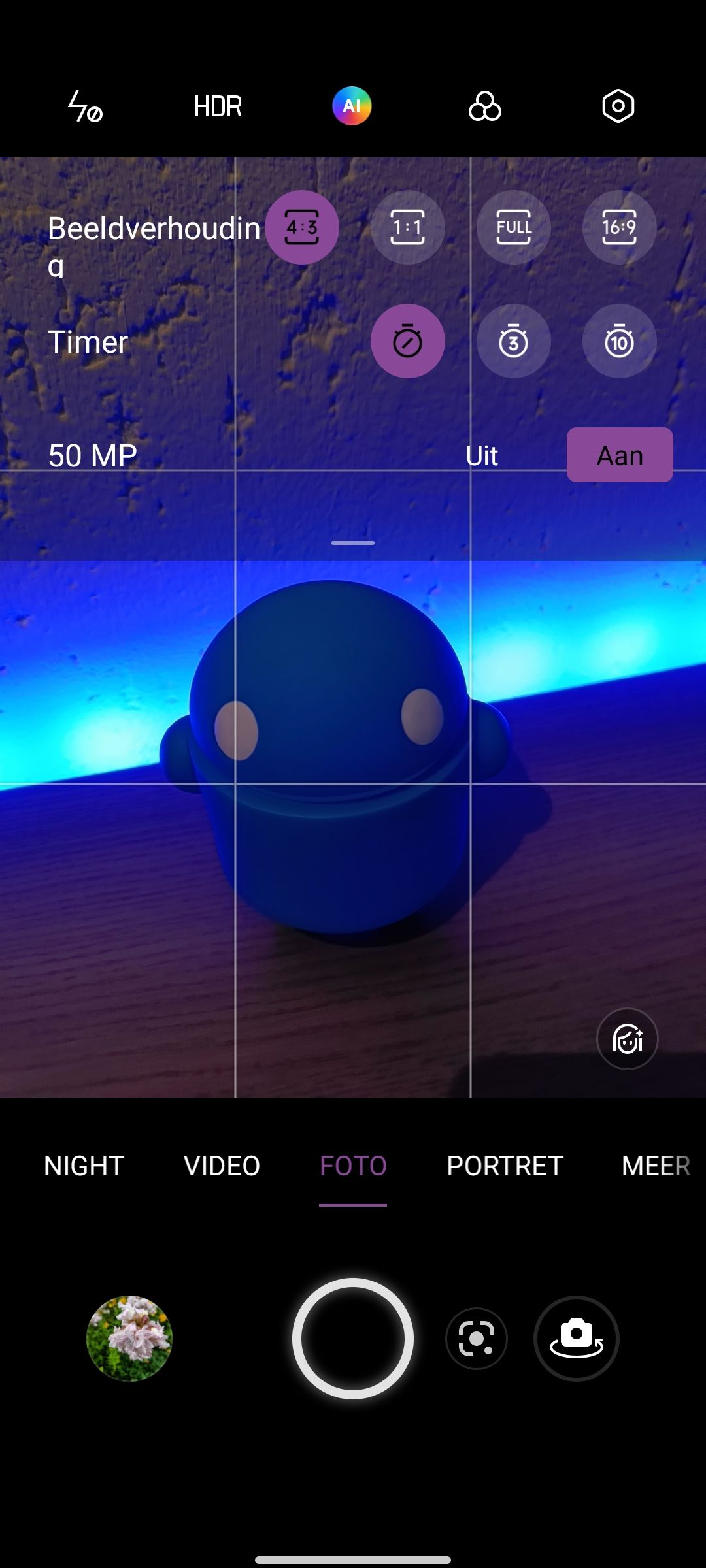Flip to the front camera
Viewport: 706px width, 1568px height.
click(x=576, y=1338)
